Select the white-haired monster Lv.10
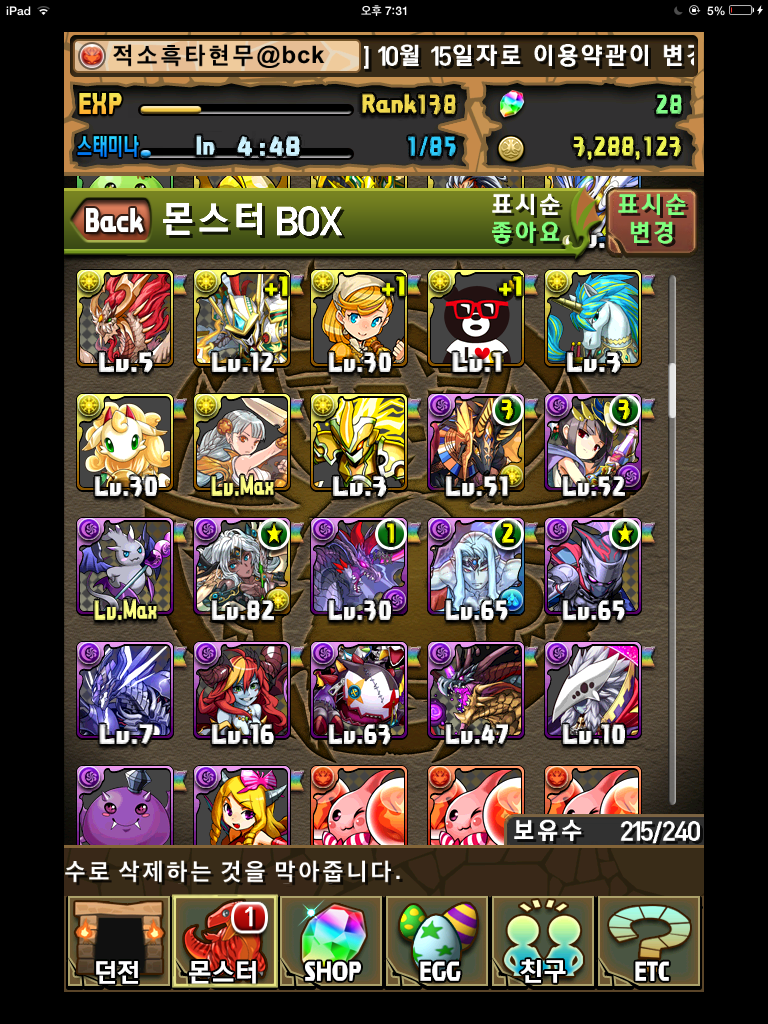This screenshot has width=768, height=1024. tap(593, 691)
